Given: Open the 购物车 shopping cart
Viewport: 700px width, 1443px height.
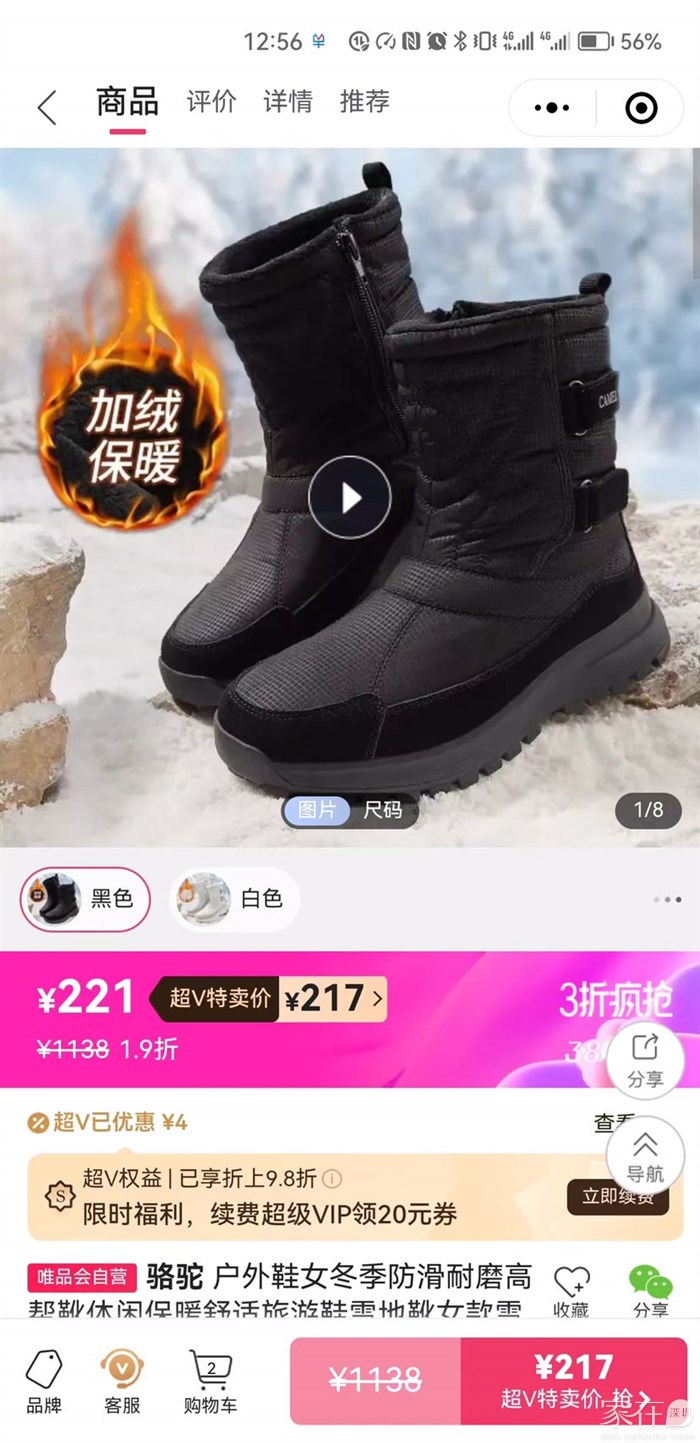Looking at the screenshot, I should (x=210, y=1381).
